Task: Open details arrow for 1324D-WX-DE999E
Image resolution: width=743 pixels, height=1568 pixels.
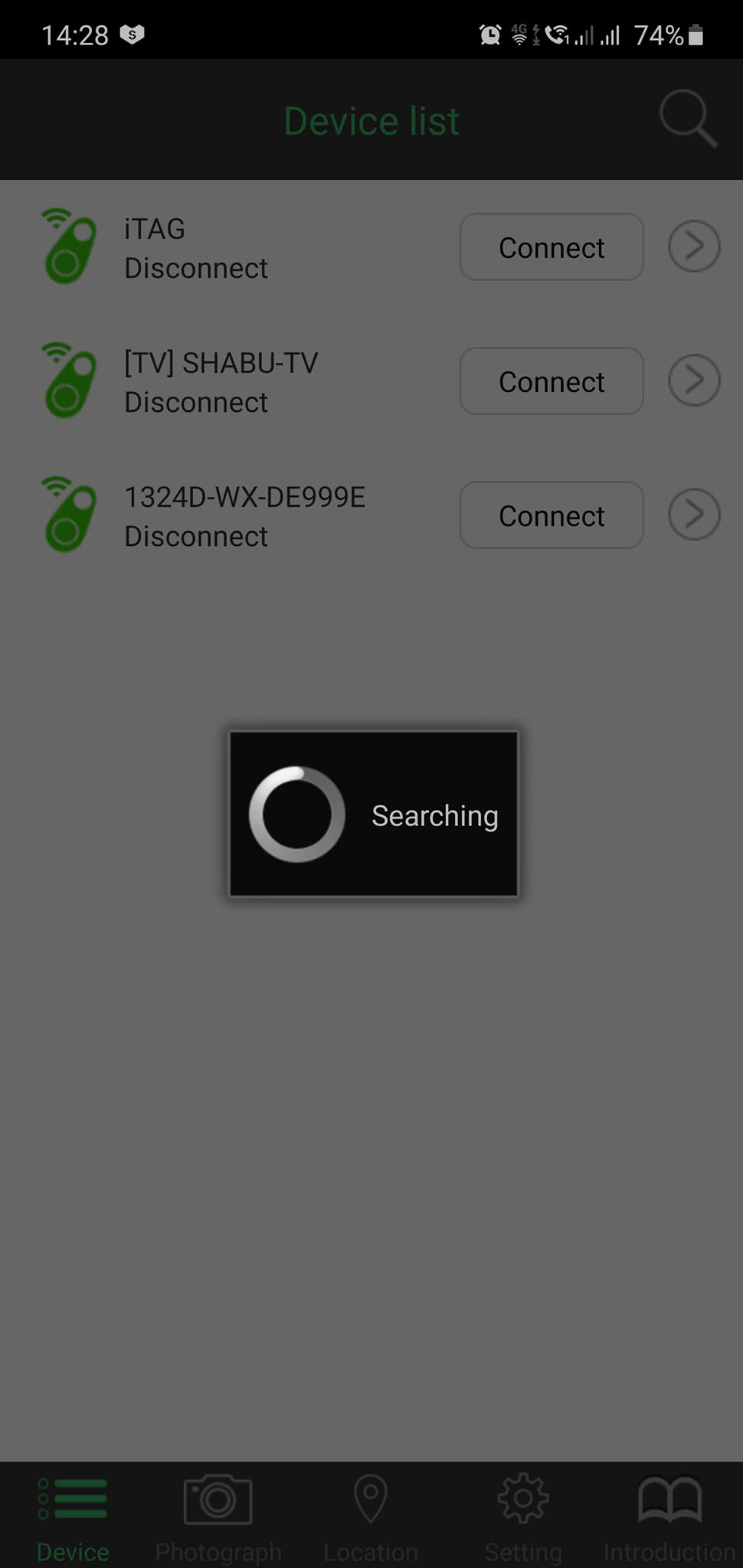Action: pyautogui.click(x=694, y=514)
